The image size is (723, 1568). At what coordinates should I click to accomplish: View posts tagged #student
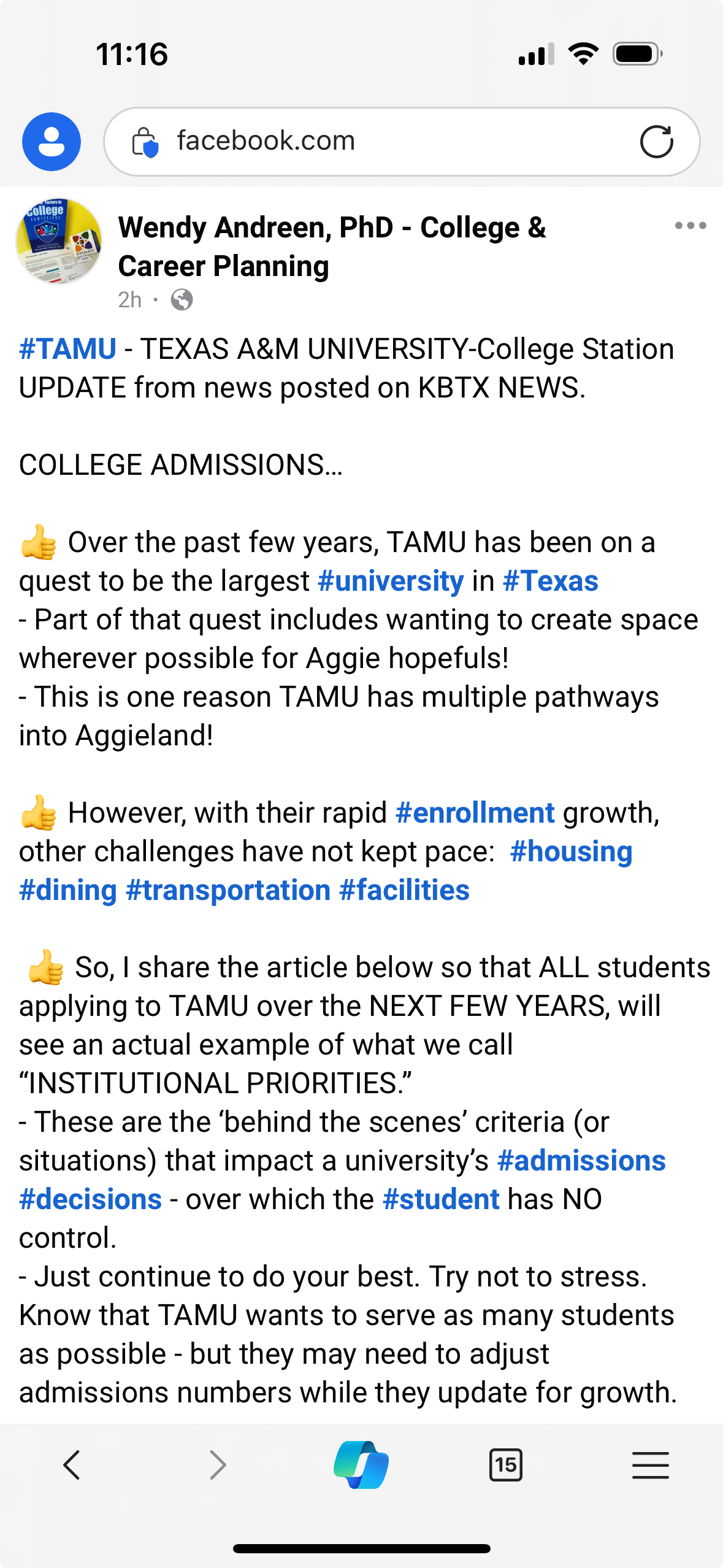pos(441,1199)
